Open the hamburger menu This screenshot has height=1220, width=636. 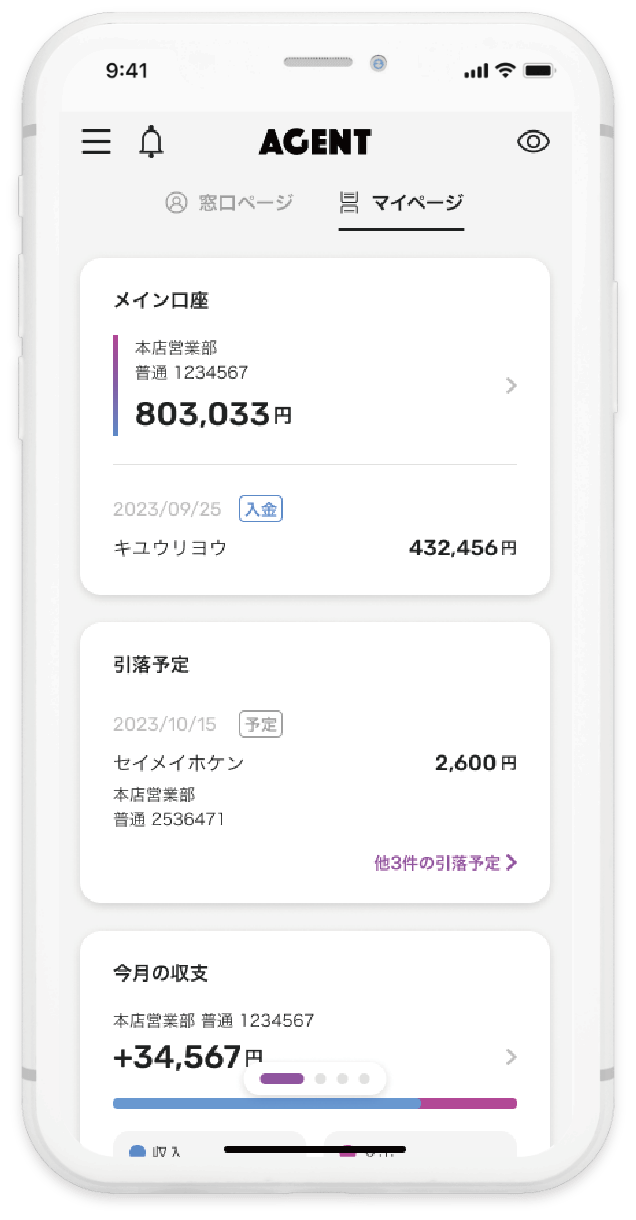point(96,142)
